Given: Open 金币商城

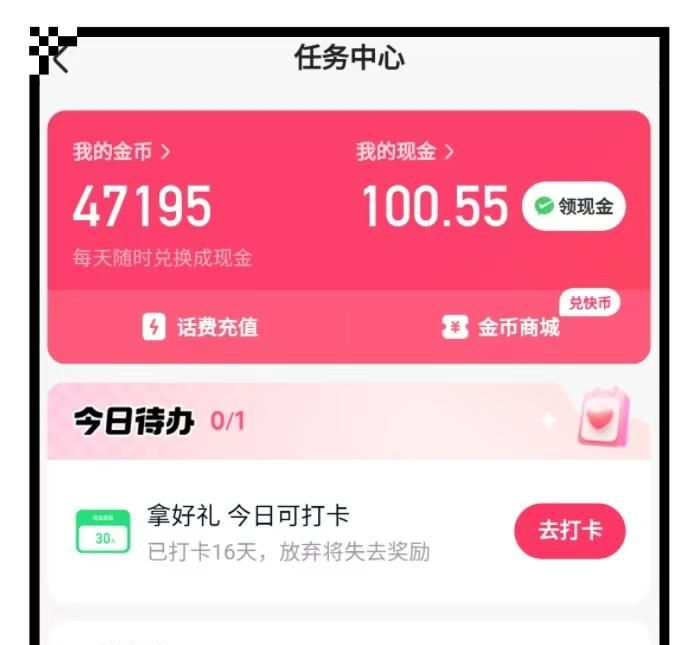Looking at the screenshot, I should 501,328.
